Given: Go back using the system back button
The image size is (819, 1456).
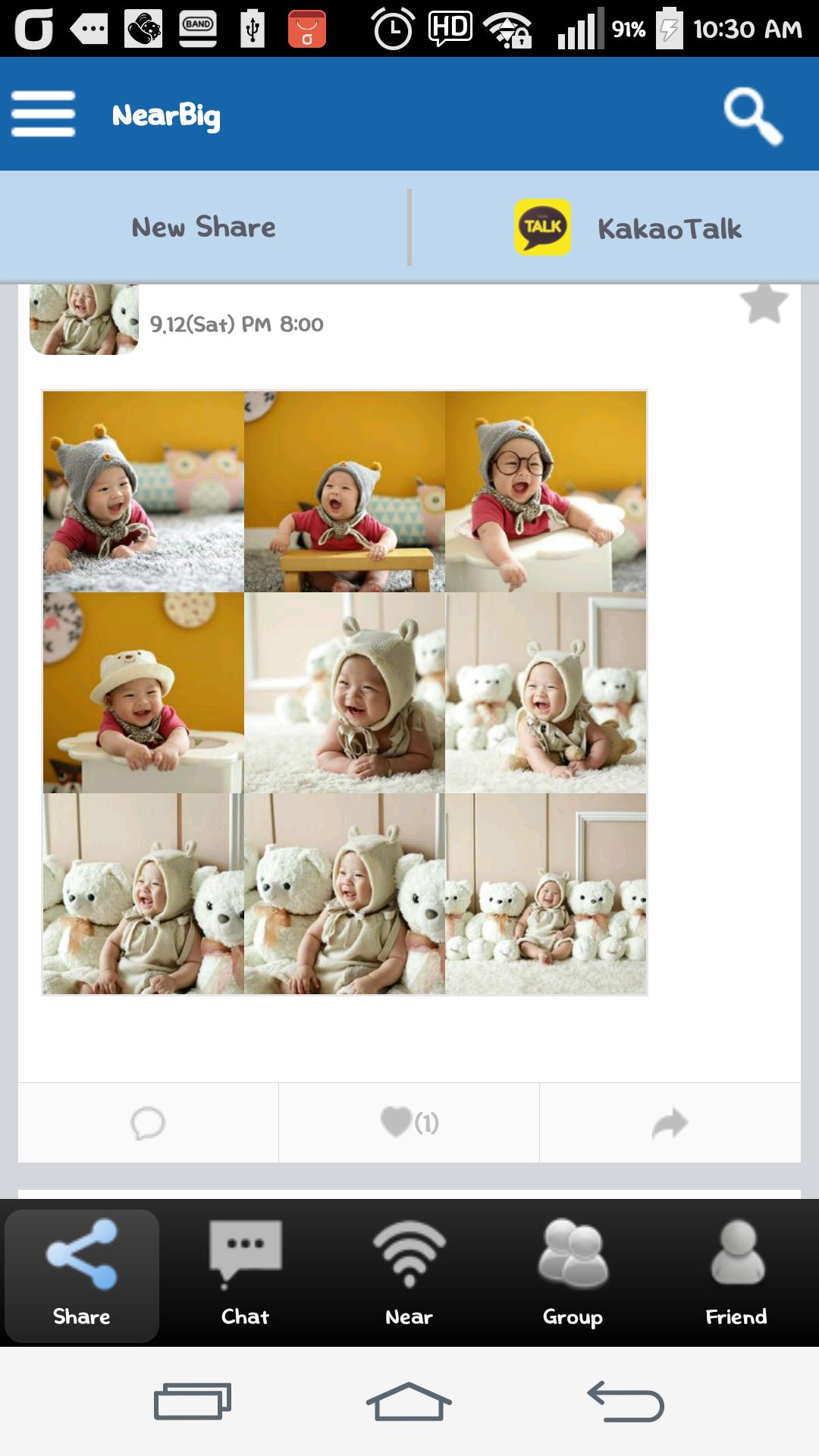Looking at the screenshot, I should tap(626, 1401).
